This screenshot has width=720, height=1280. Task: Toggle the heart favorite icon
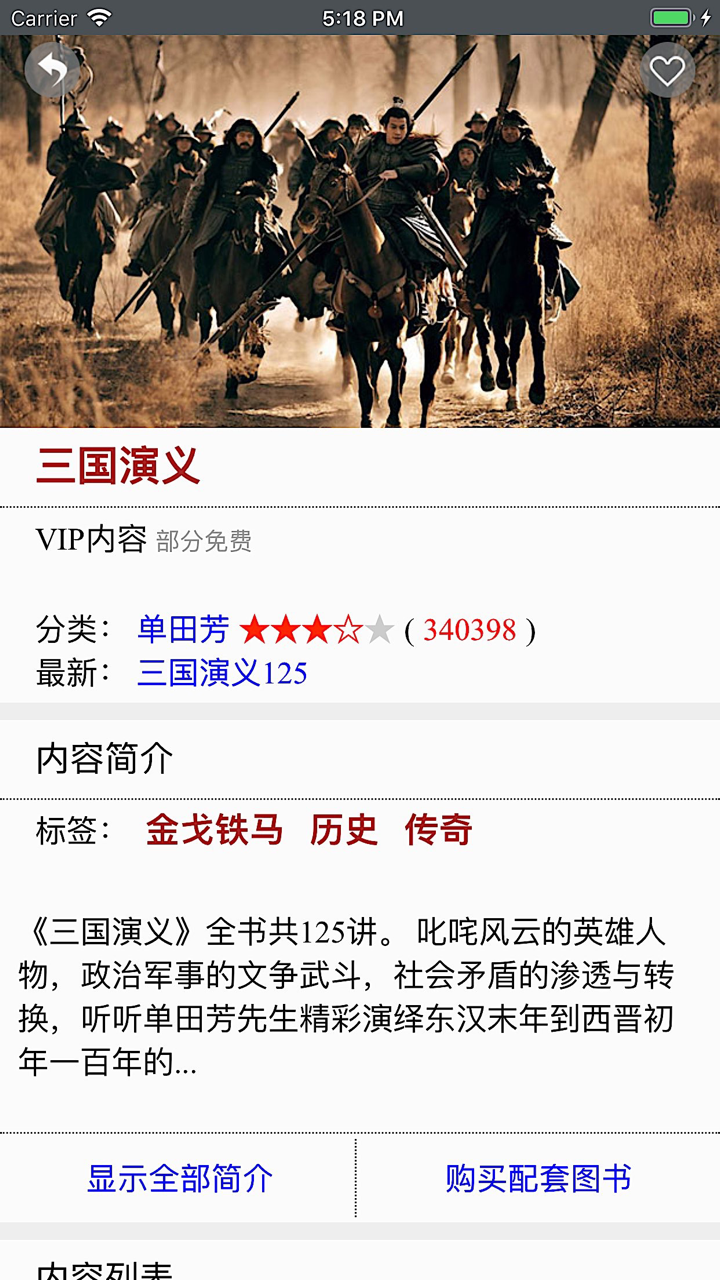pos(666,70)
